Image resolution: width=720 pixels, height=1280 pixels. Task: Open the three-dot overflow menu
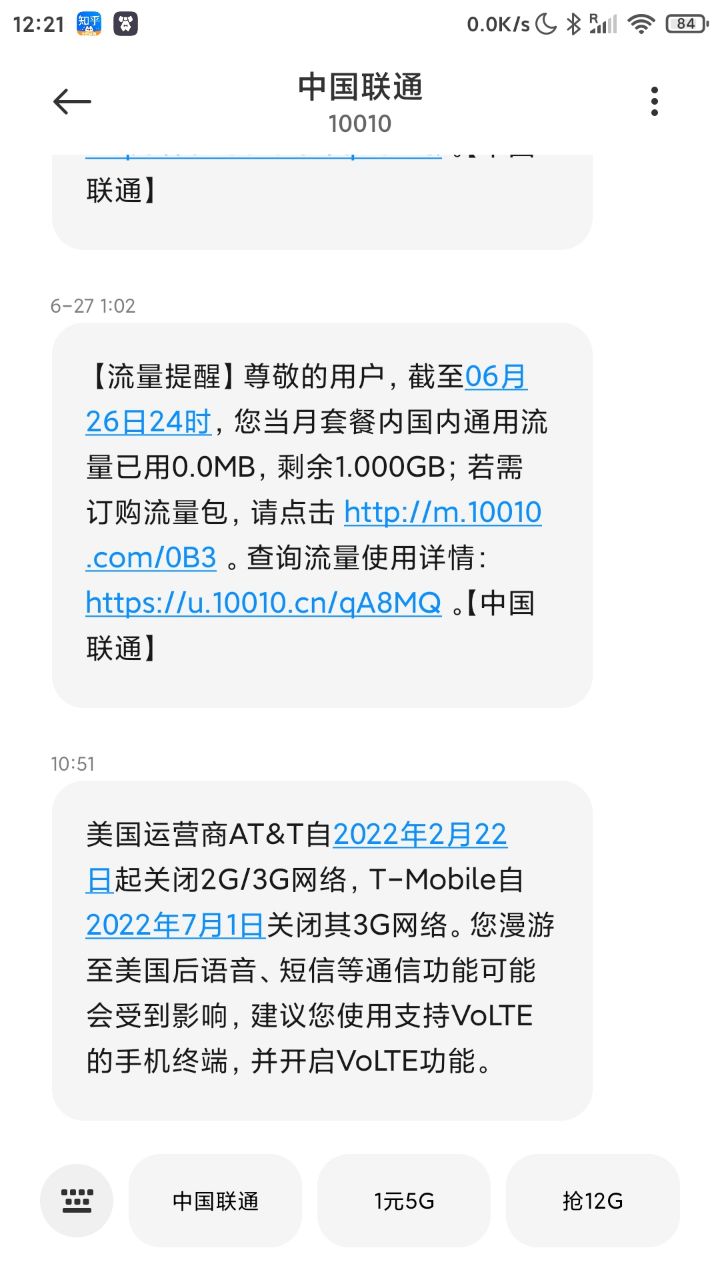coord(654,101)
